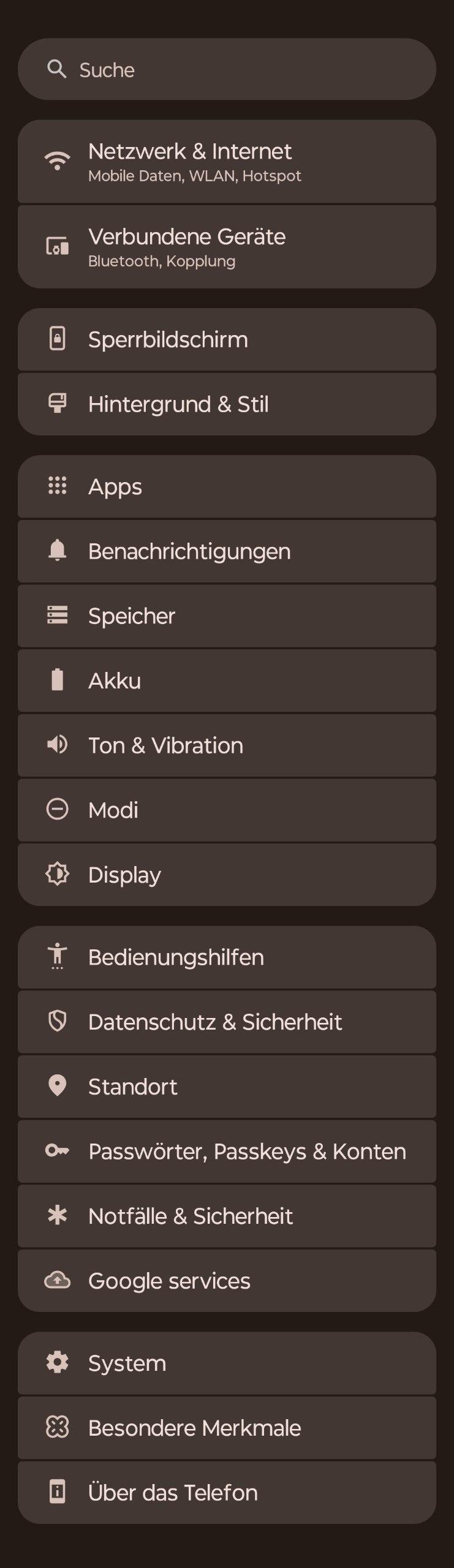Open the Apps settings row
The image size is (454, 1568).
pos(227,487)
